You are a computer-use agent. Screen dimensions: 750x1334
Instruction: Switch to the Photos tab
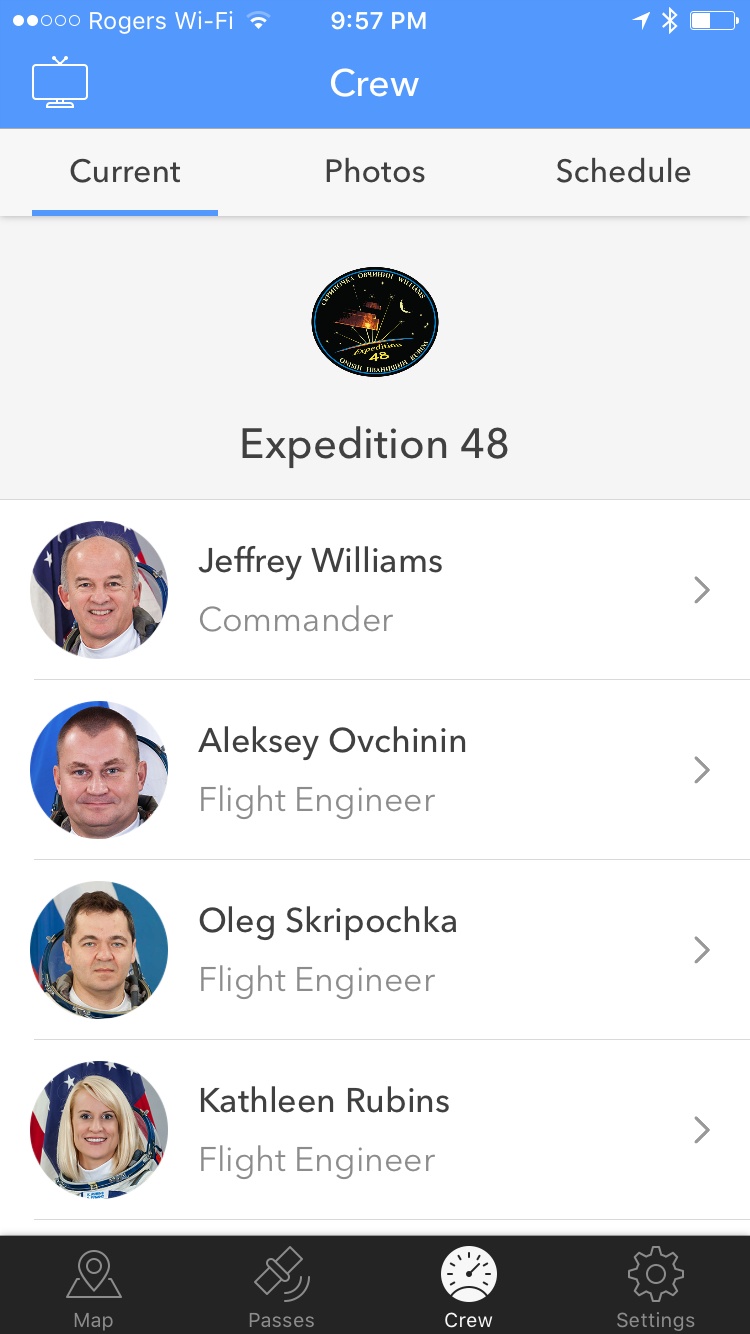click(375, 172)
